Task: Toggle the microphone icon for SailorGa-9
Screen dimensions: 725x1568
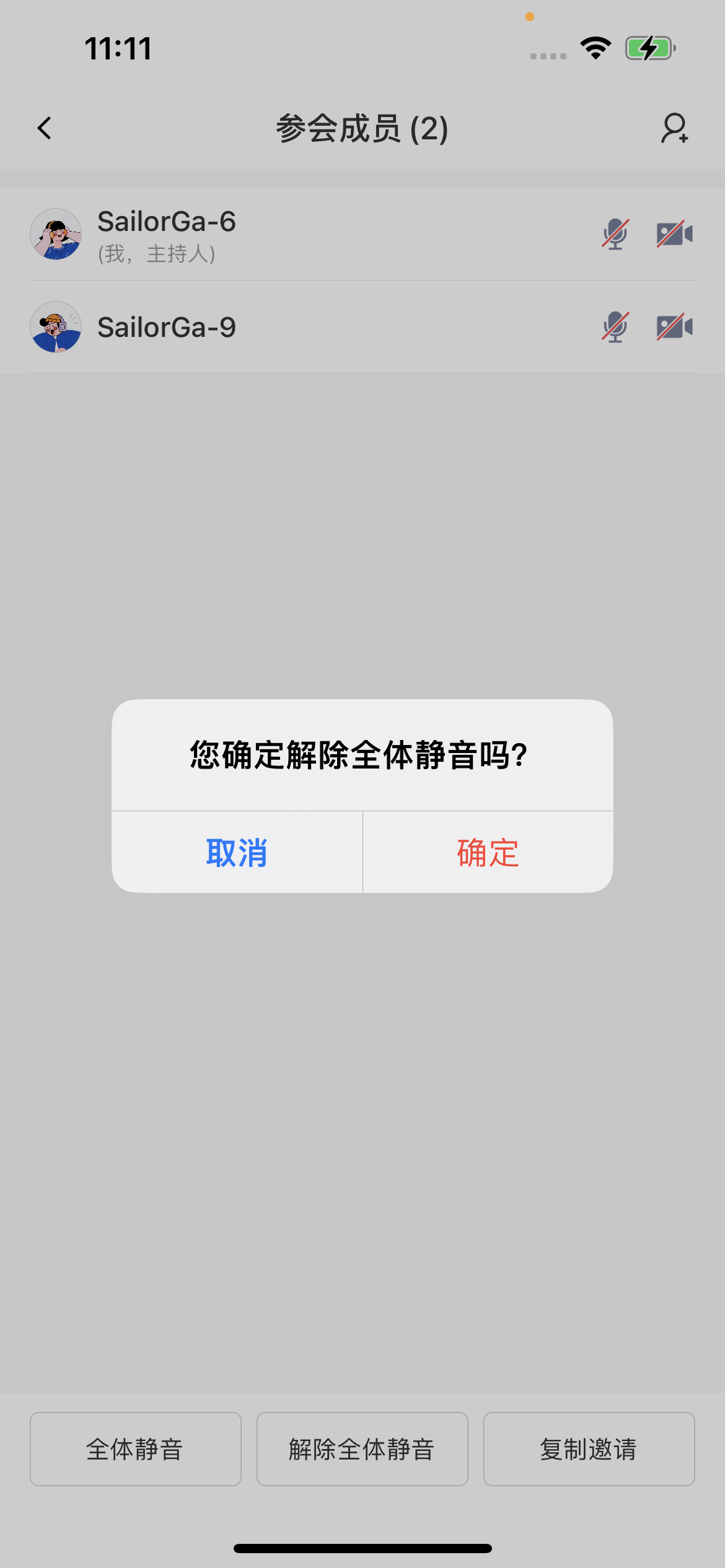Action: (x=615, y=327)
